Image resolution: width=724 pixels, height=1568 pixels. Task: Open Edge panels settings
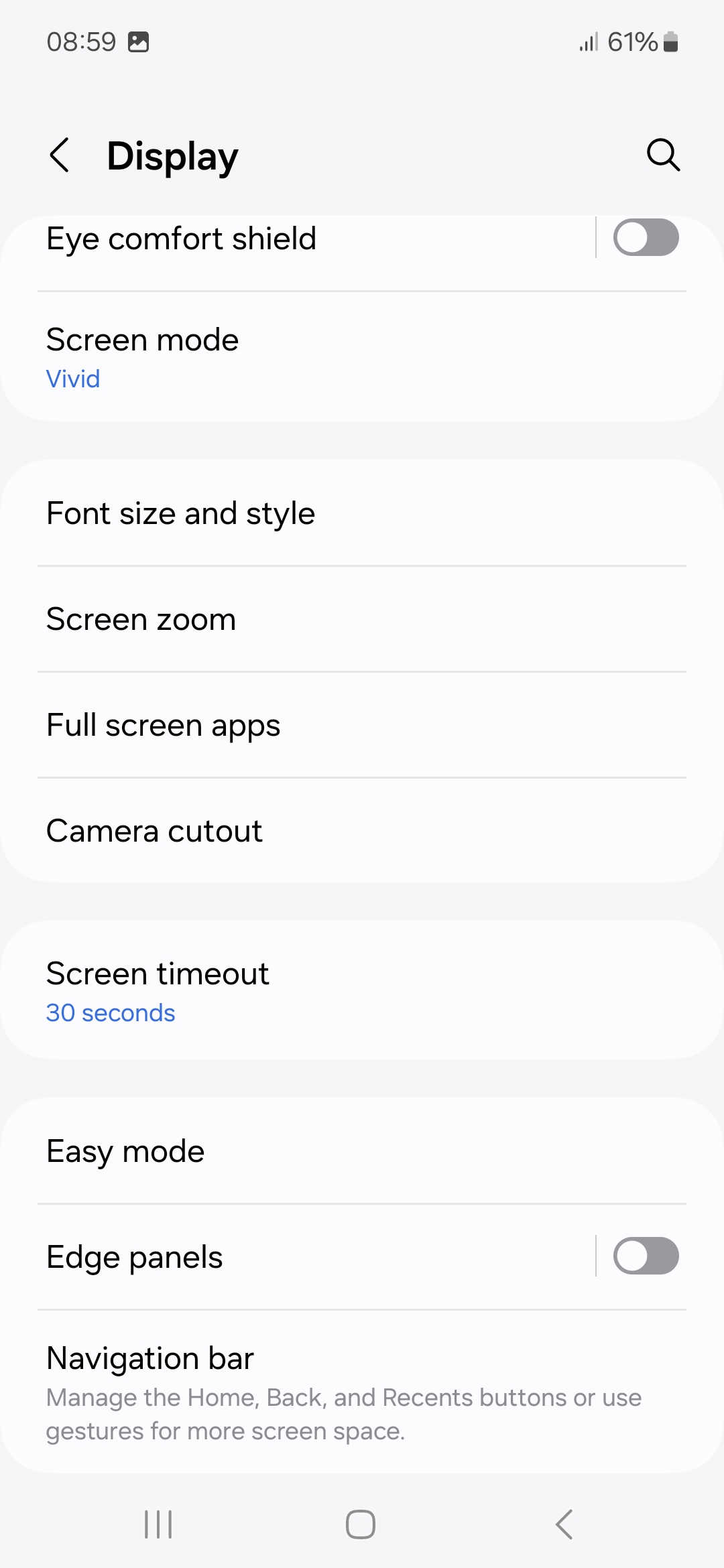point(268,1257)
